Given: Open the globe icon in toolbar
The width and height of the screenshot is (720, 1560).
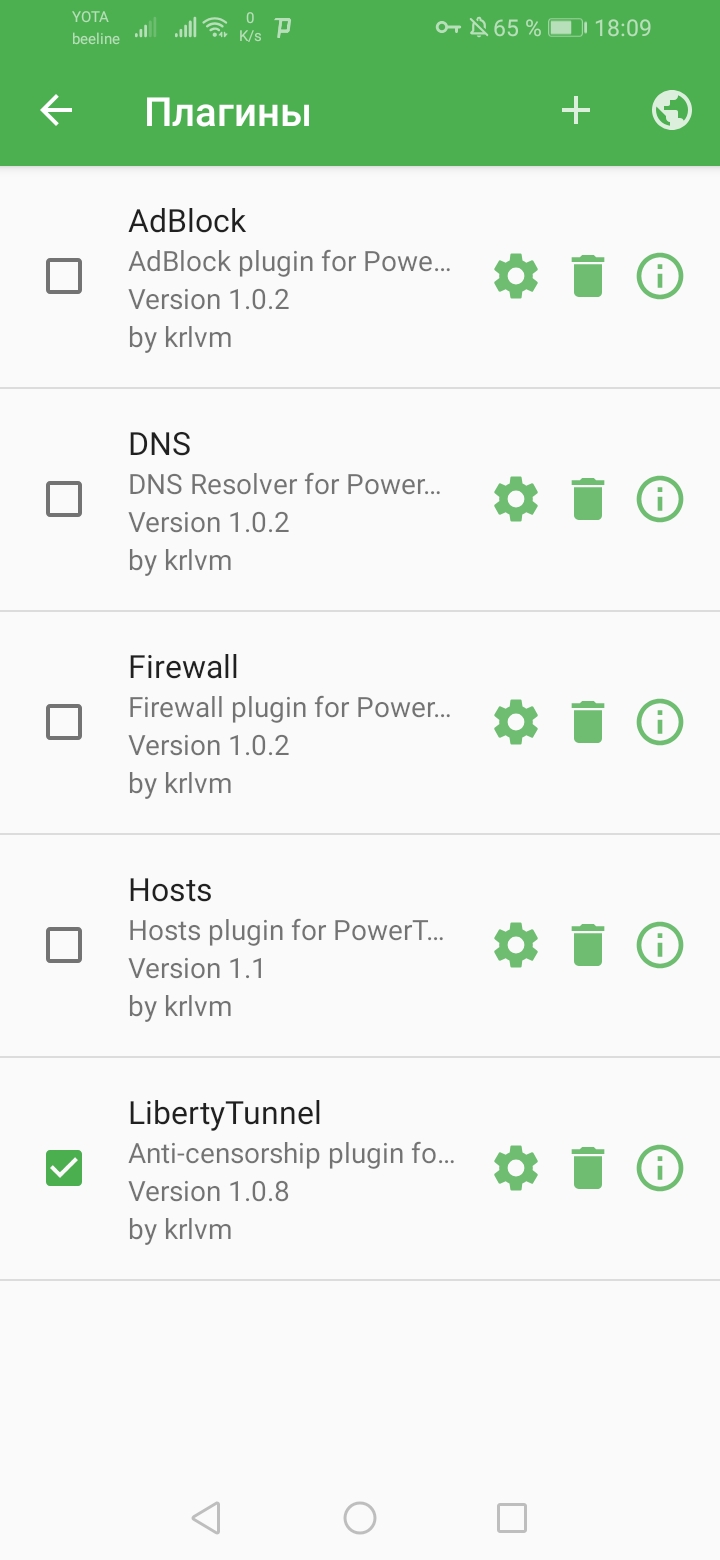Looking at the screenshot, I should click(672, 110).
